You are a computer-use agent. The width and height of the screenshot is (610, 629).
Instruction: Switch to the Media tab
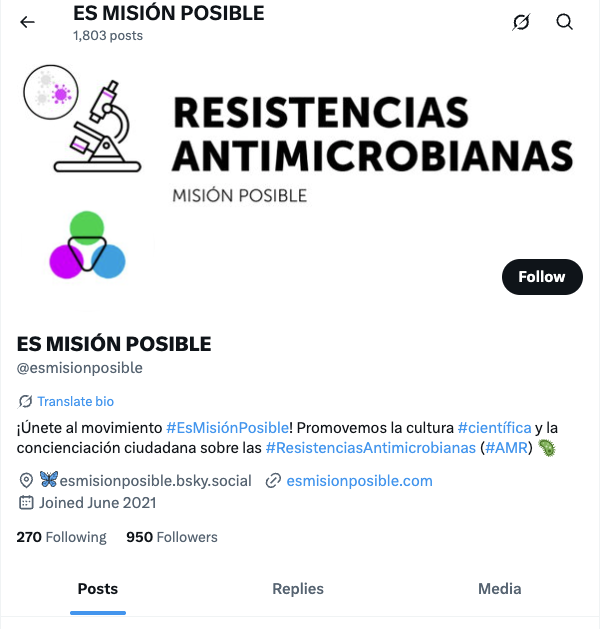pyautogui.click(x=499, y=589)
